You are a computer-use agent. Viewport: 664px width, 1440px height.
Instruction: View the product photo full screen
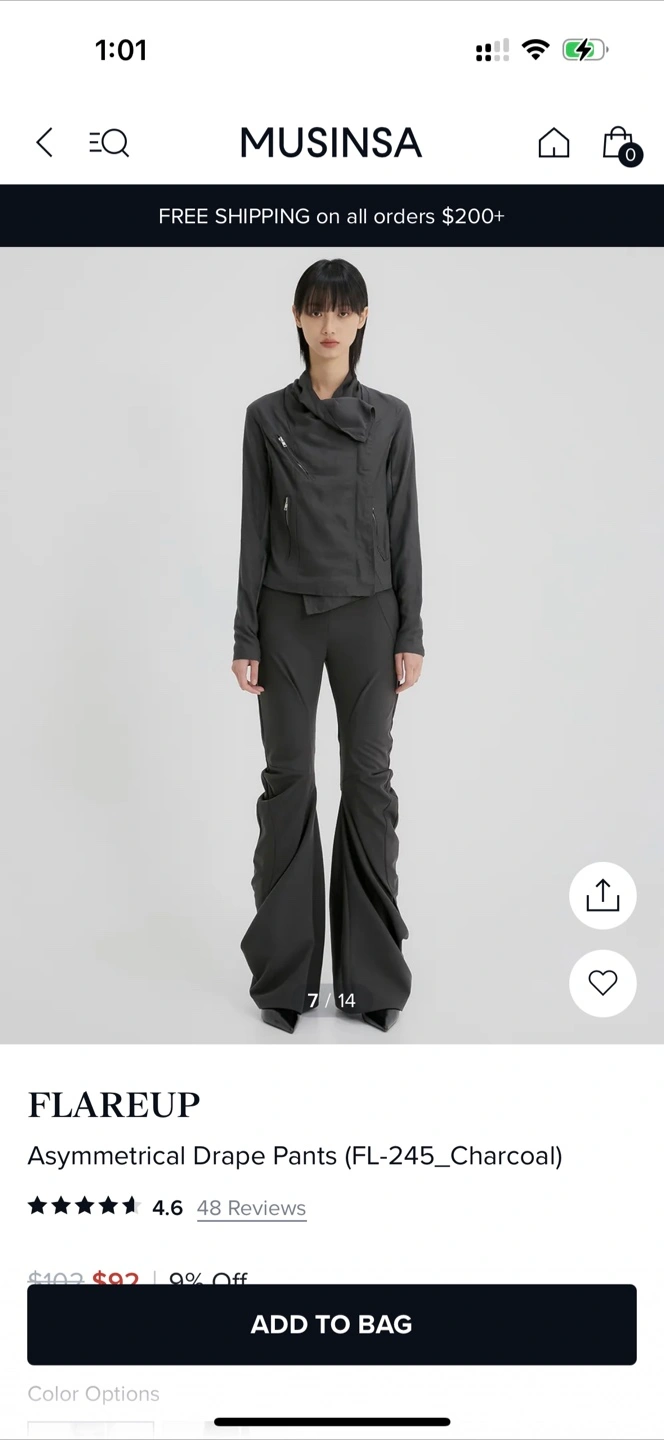point(330,640)
